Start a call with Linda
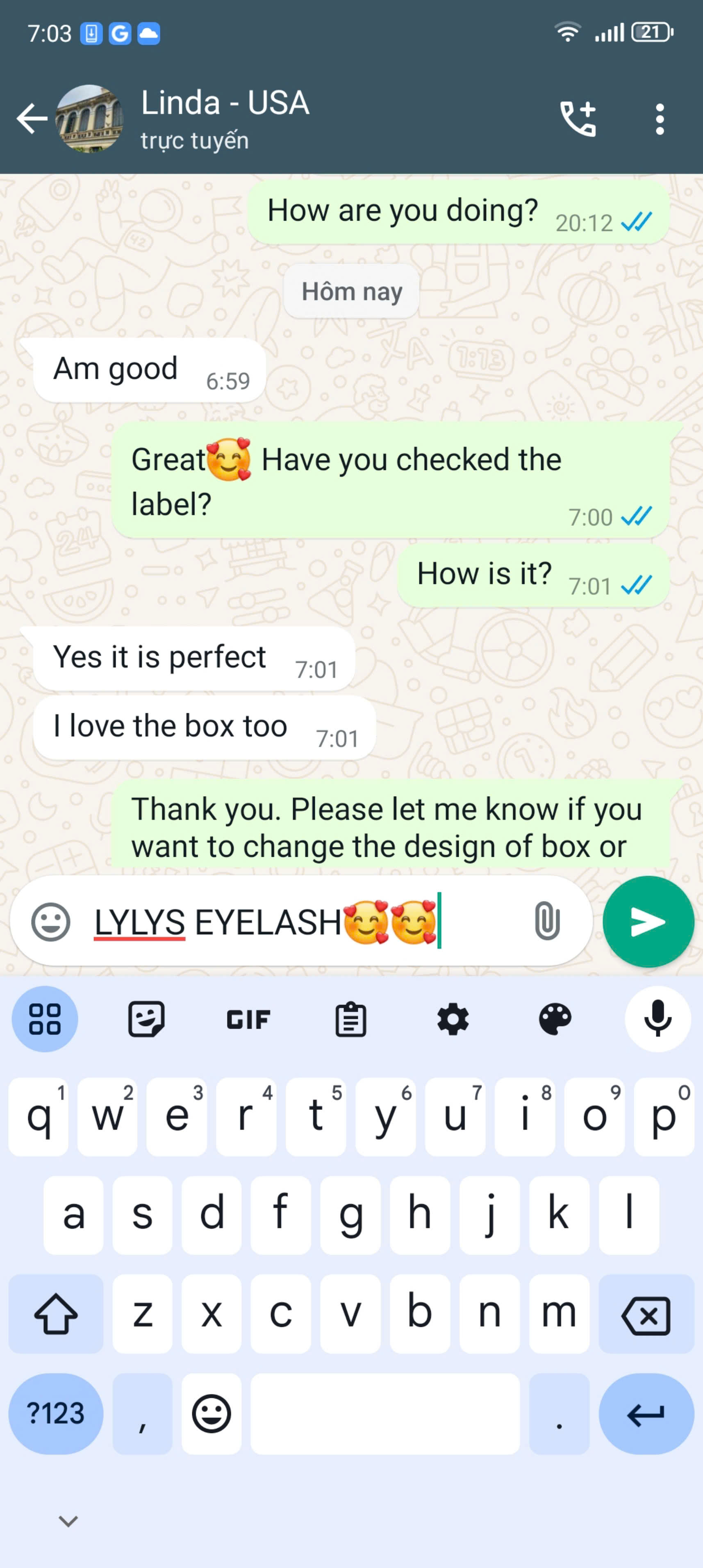Viewport: 703px width, 1568px height. click(578, 118)
